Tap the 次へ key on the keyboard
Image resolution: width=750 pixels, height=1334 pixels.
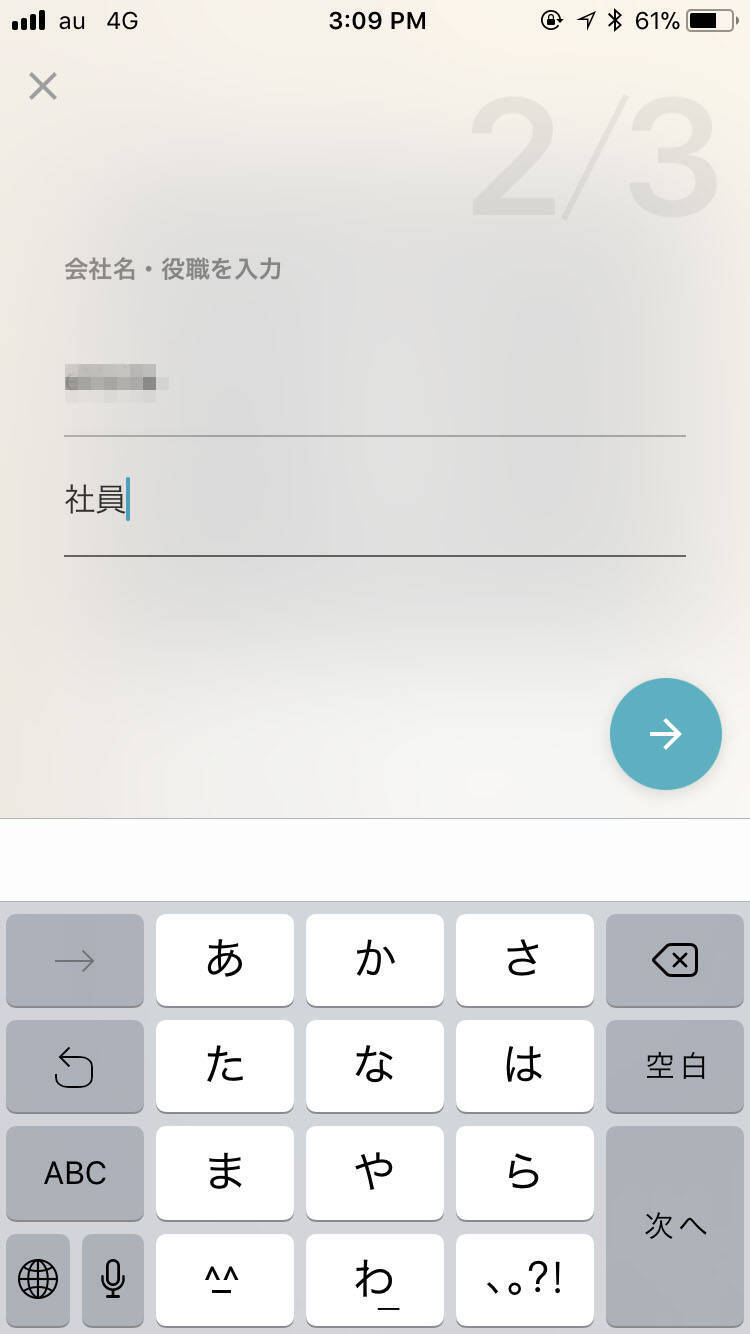click(675, 1225)
